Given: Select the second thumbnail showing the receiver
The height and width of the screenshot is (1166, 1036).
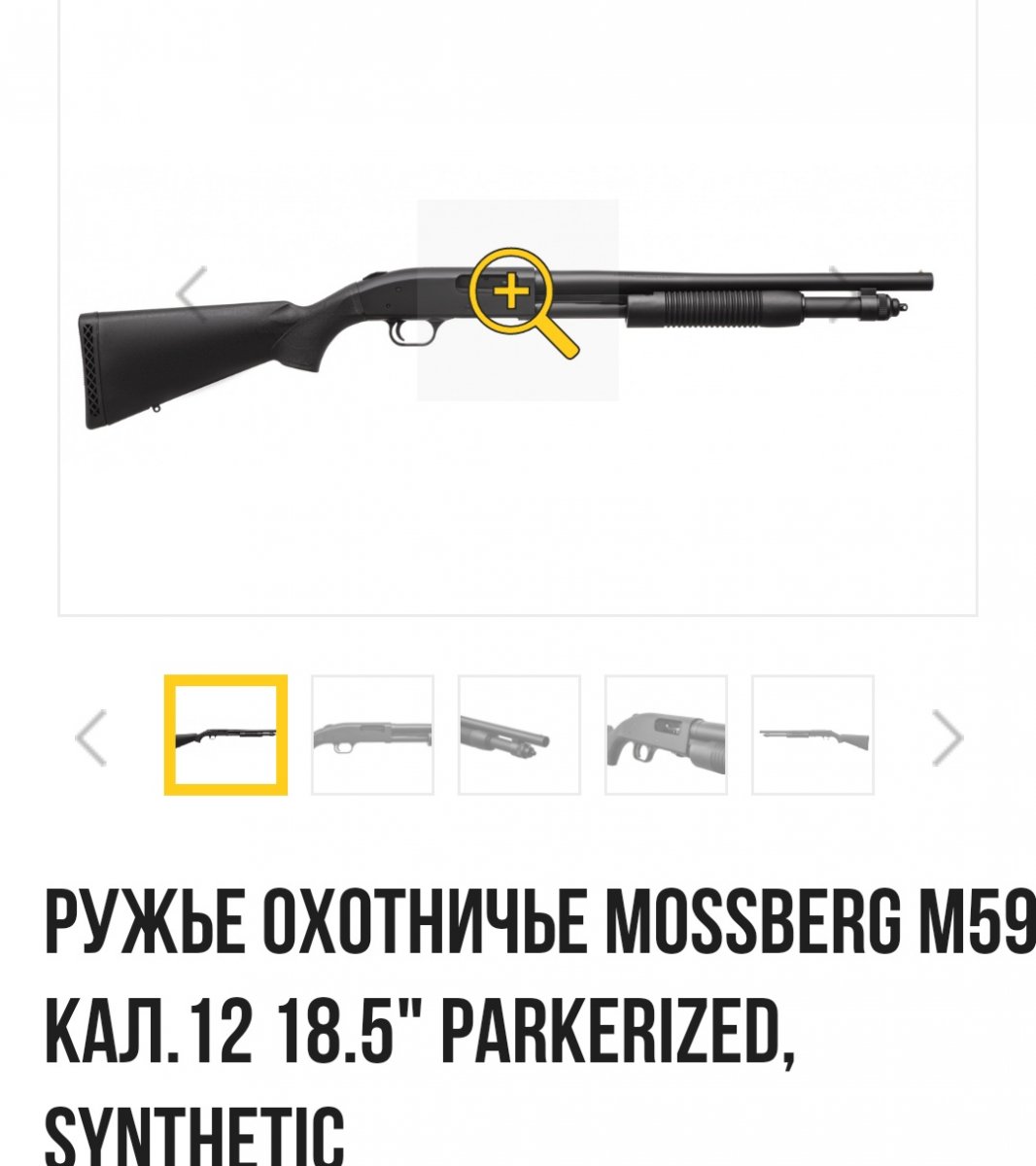Looking at the screenshot, I should click(x=372, y=736).
